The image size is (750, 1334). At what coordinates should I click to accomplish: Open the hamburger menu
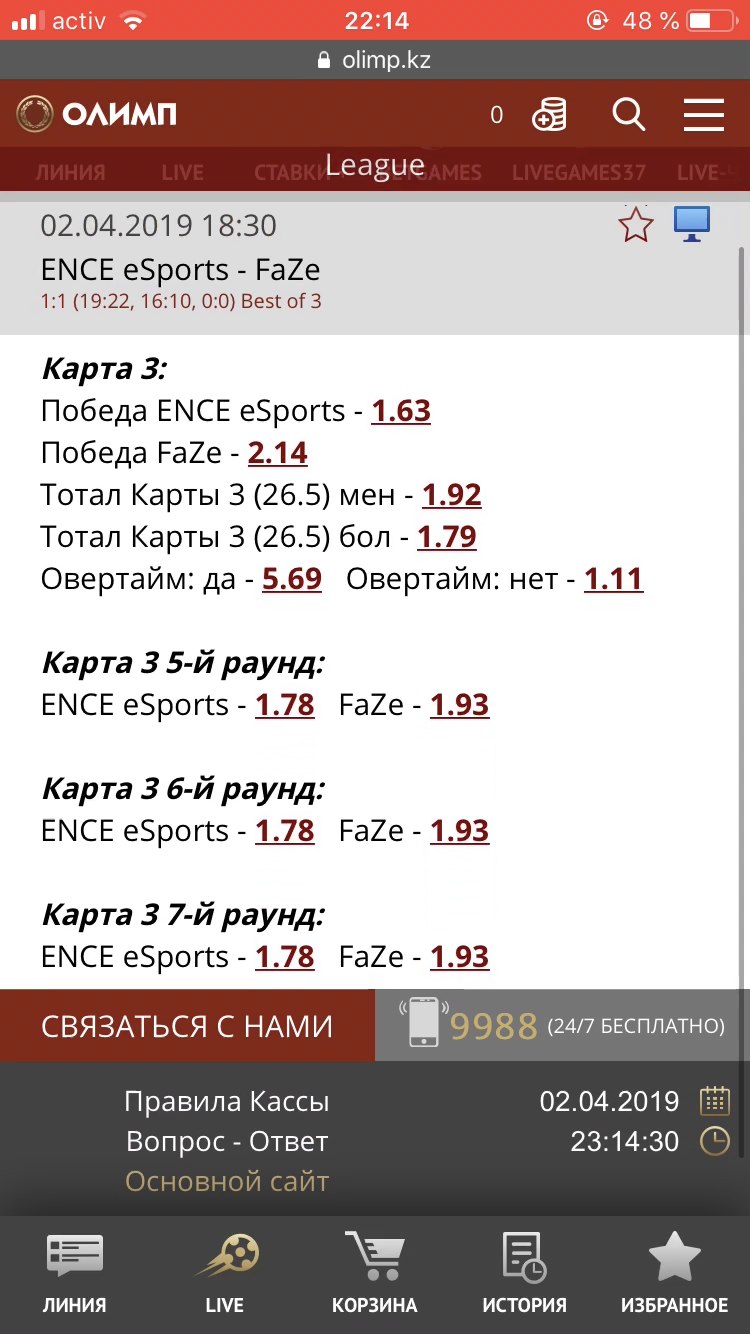click(704, 115)
